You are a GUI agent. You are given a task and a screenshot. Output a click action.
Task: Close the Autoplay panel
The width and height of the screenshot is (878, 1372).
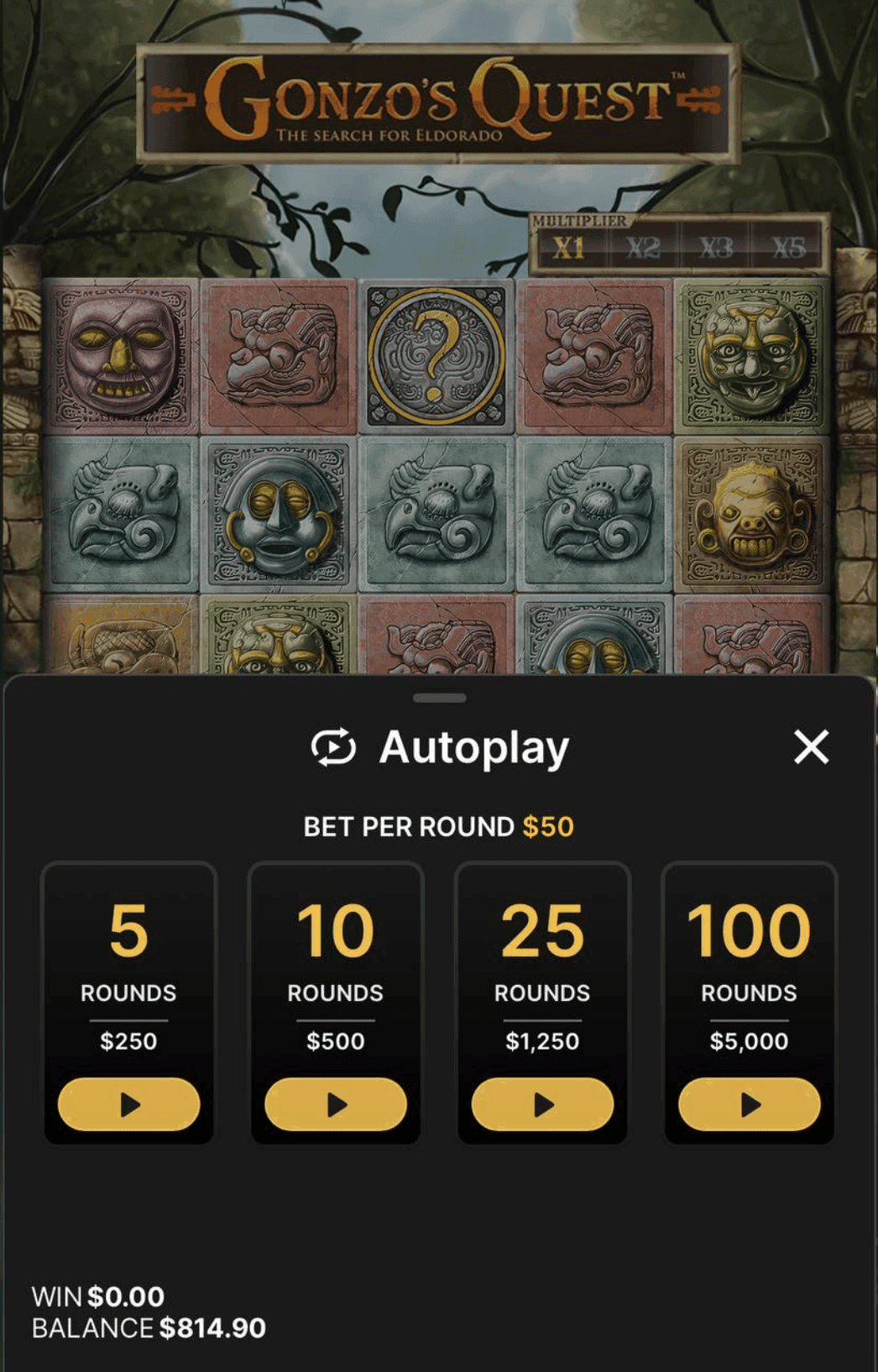811,746
